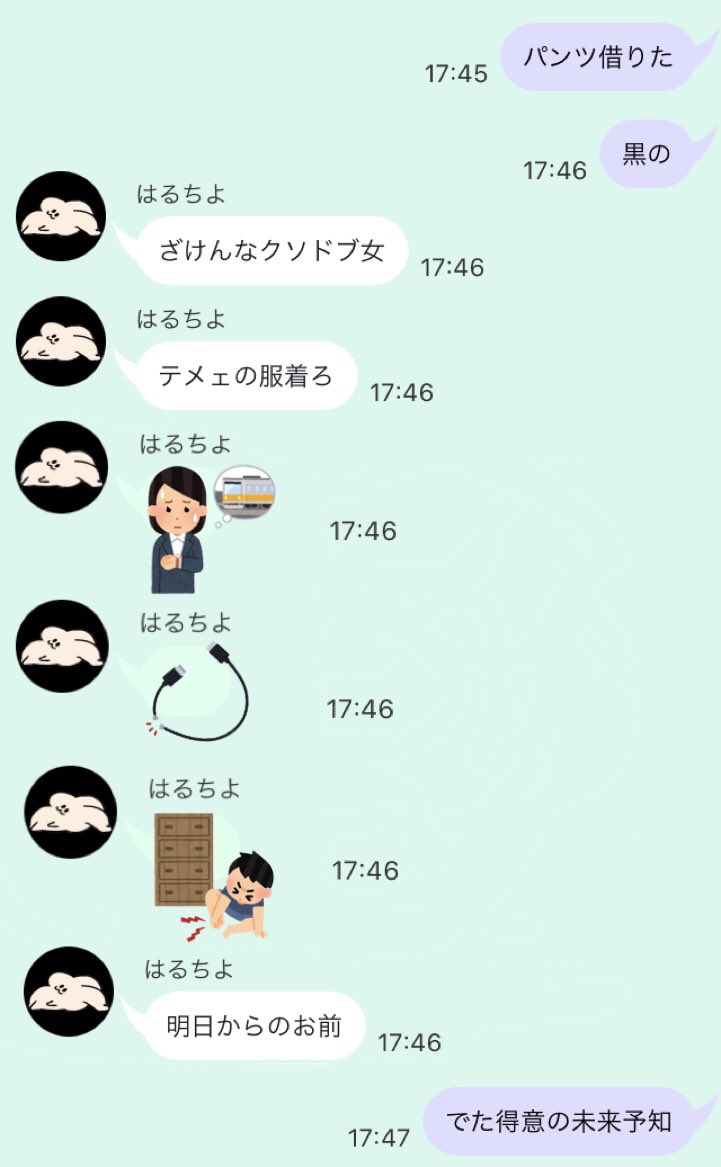Open the broken black cable image
The width and height of the screenshot is (721, 1167).
coord(198,692)
